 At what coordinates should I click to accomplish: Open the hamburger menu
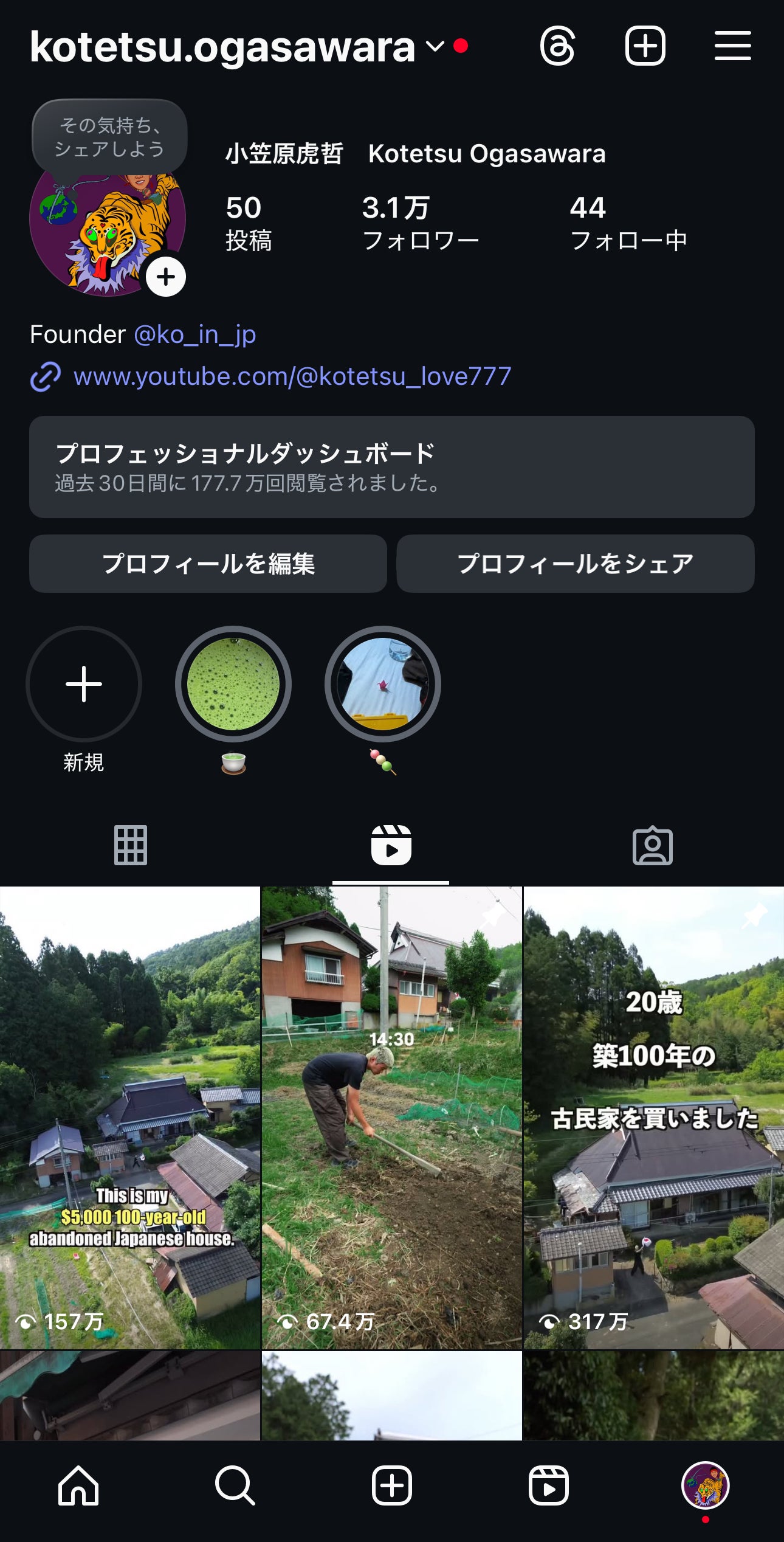[732, 46]
